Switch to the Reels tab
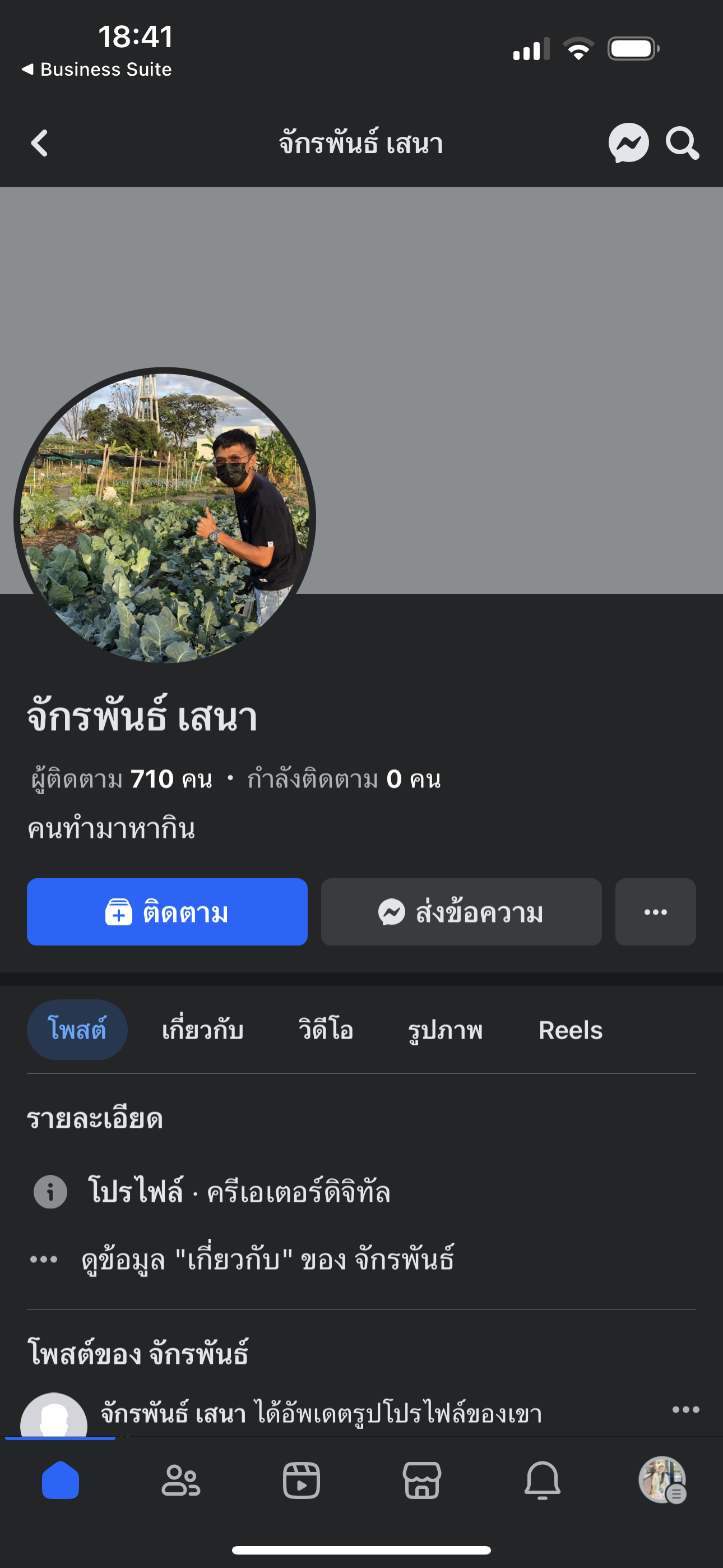 pyautogui.click(x=570, y=1030)
